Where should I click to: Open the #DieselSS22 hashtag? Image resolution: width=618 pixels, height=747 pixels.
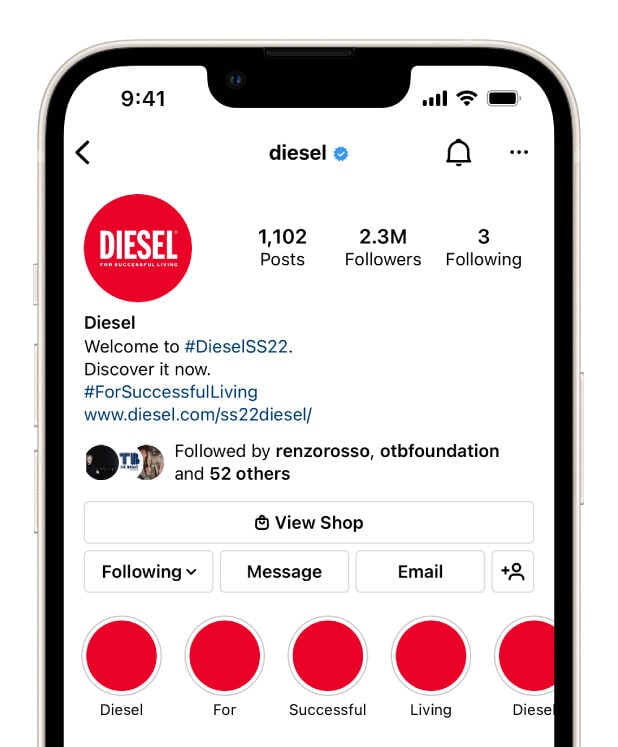pos(236,347)
